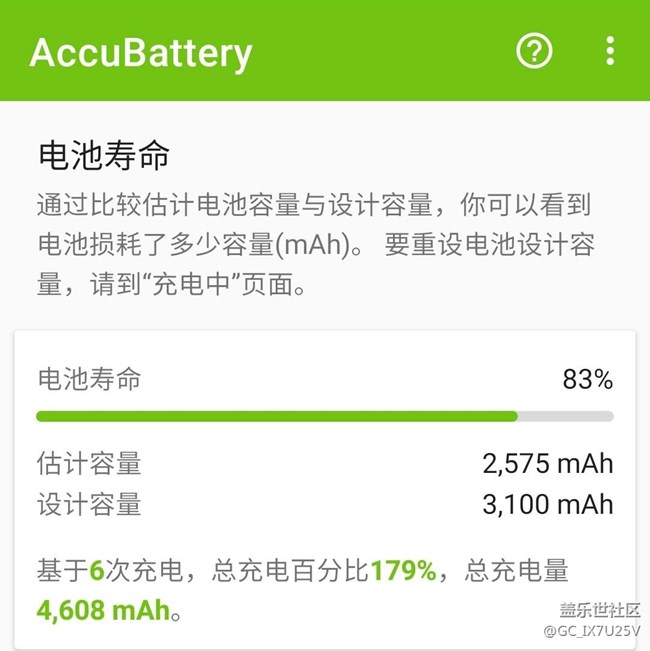Open the three-dot overflow menu

(611, 50)
